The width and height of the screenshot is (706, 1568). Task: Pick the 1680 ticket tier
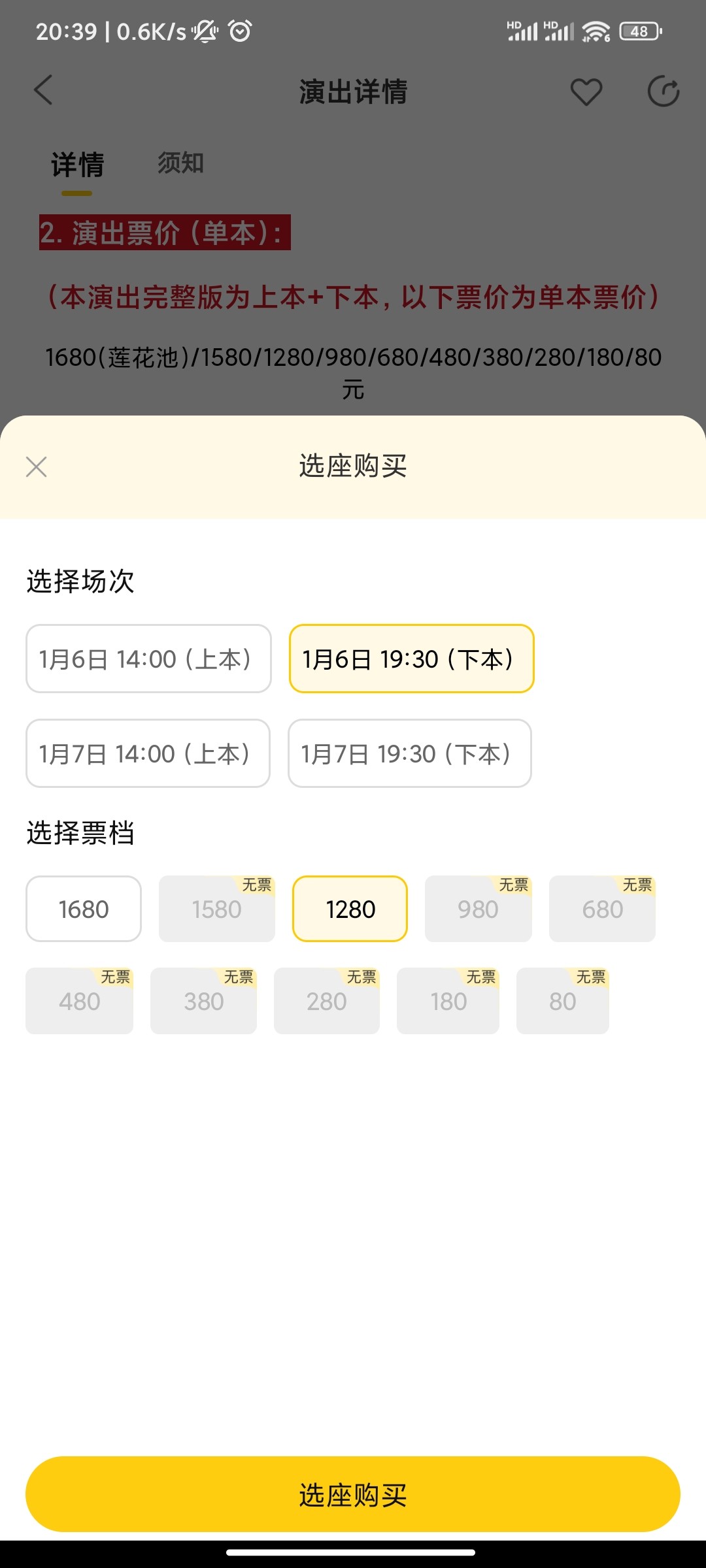84,909
